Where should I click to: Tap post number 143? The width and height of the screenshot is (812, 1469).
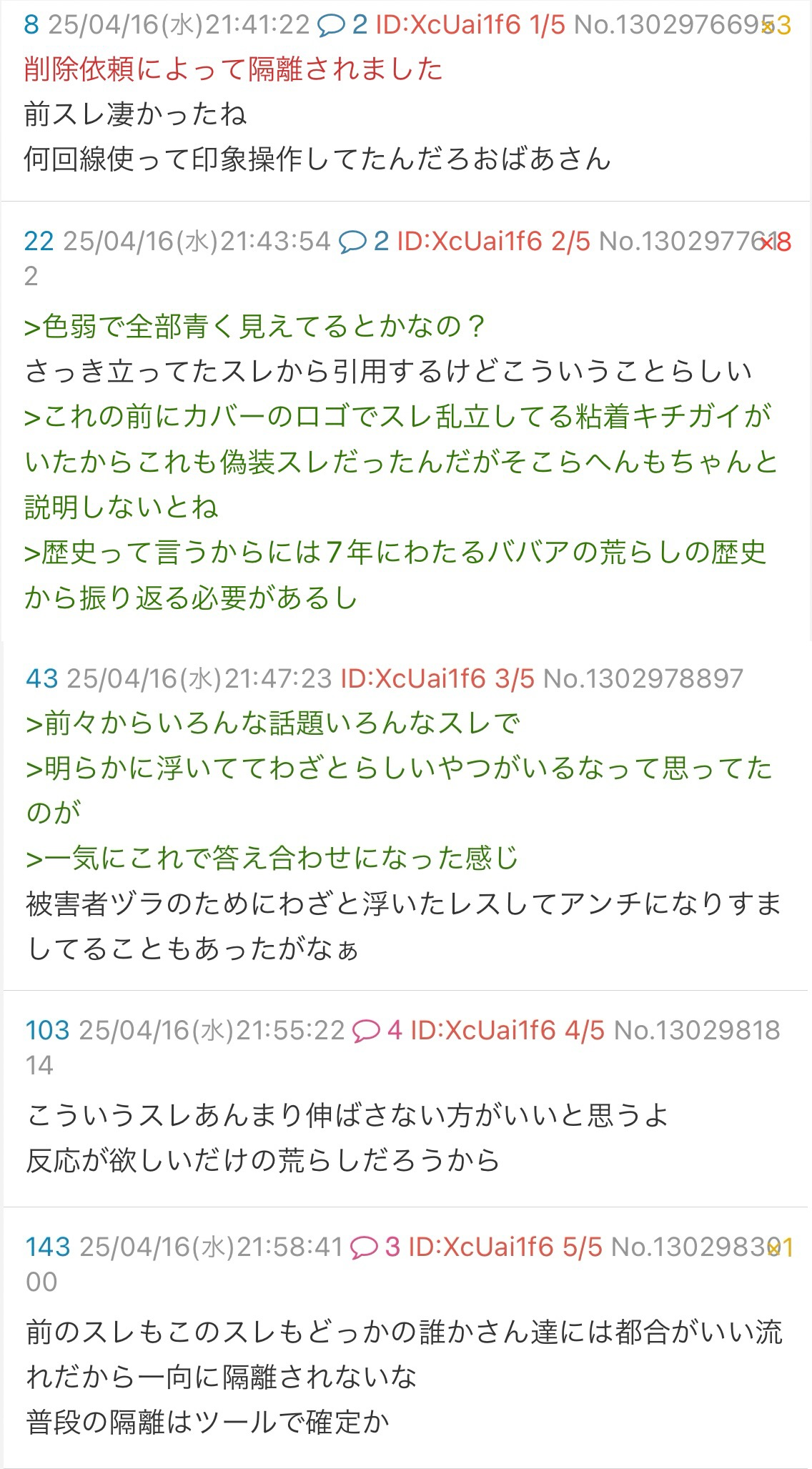(48, 1247)
